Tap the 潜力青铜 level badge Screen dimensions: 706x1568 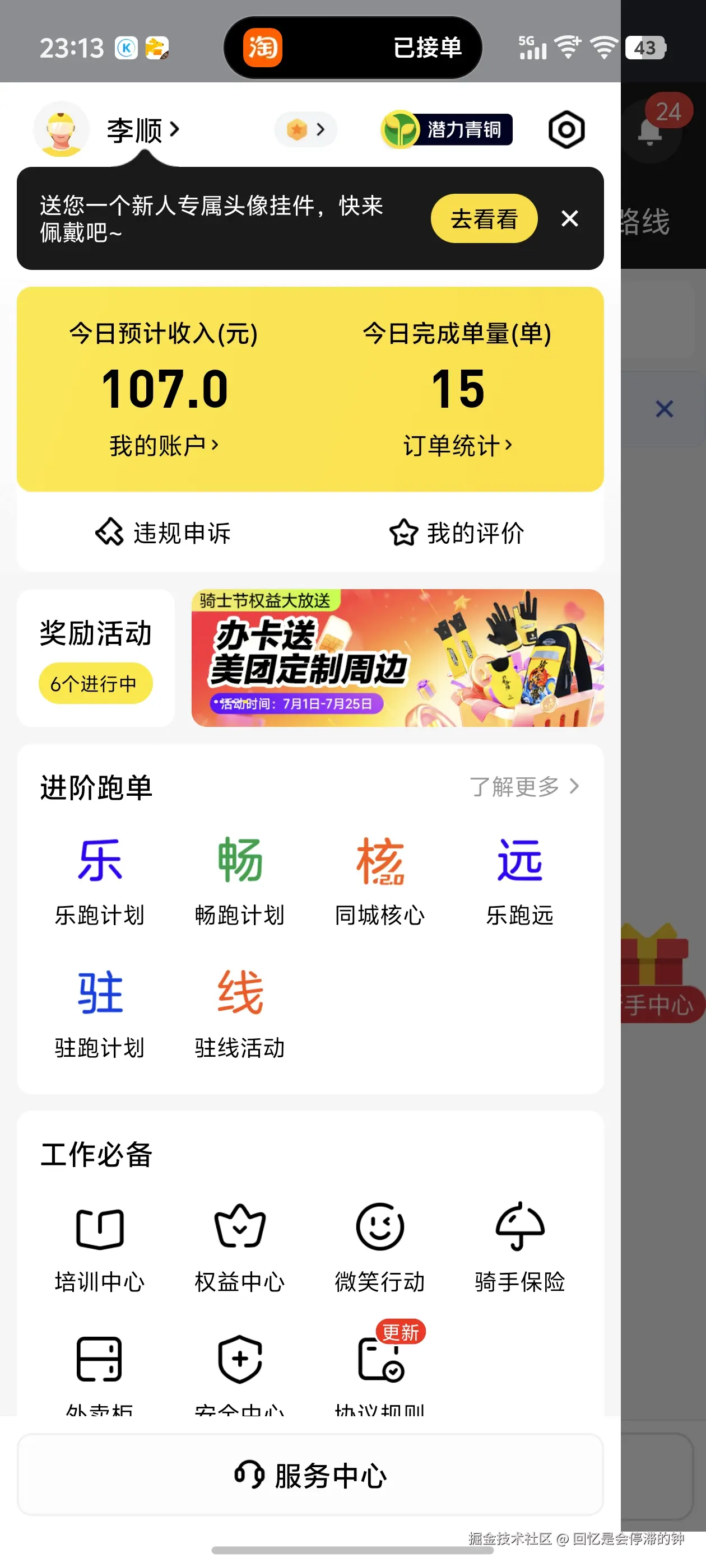tap(448, 130)
